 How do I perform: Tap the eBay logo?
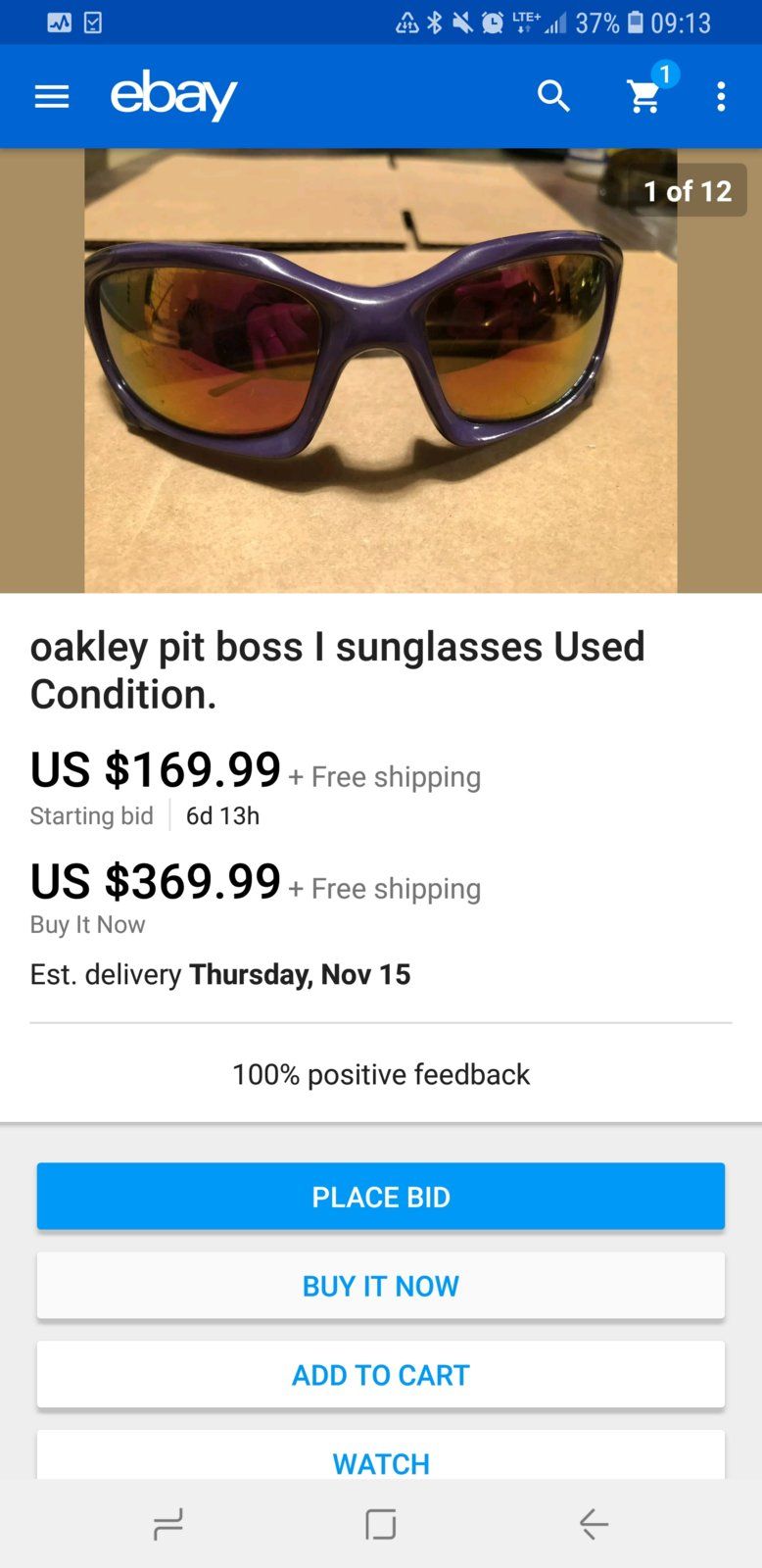coord(174,96)
